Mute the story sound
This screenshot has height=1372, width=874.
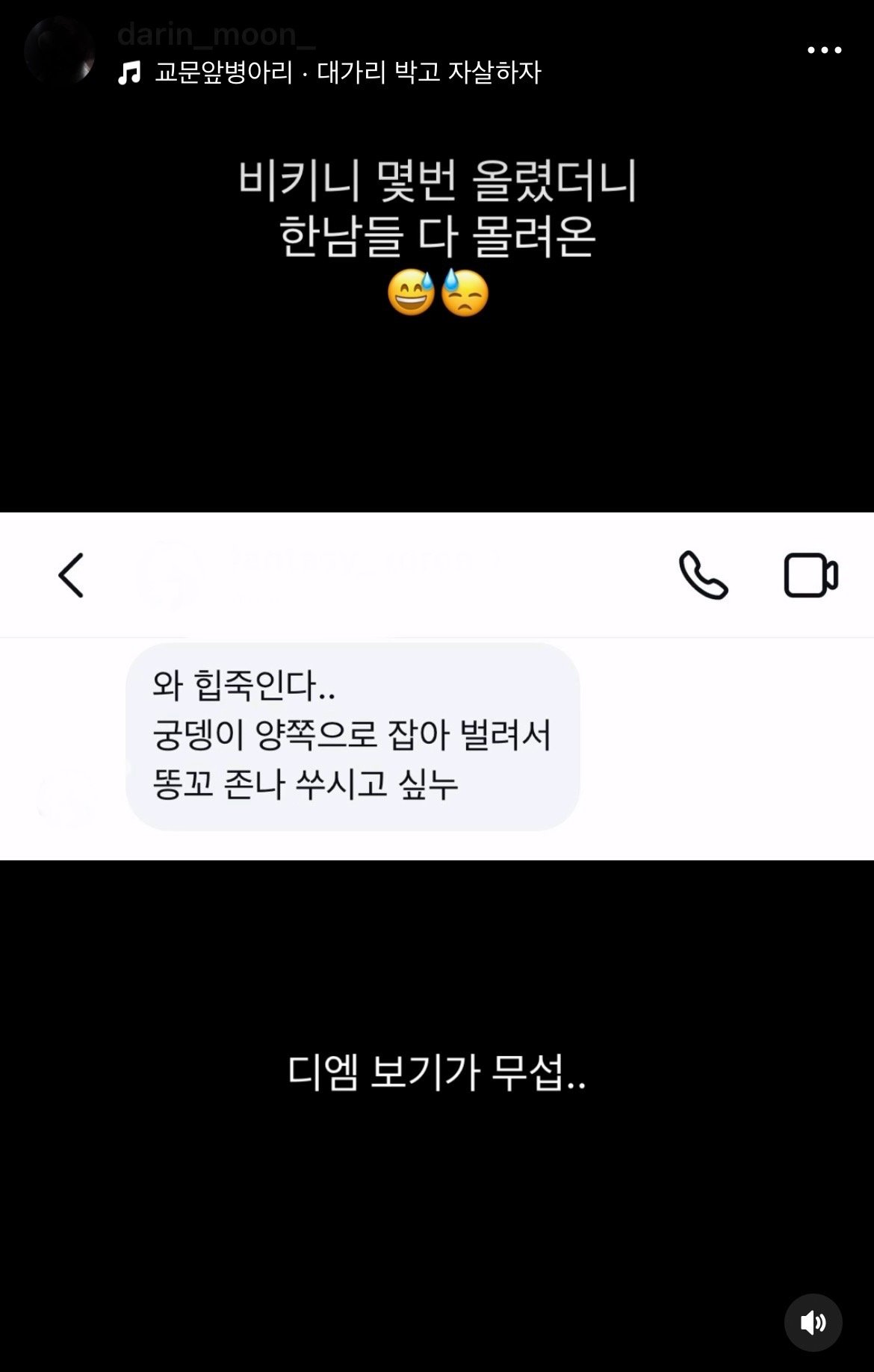click(813, 1323)
